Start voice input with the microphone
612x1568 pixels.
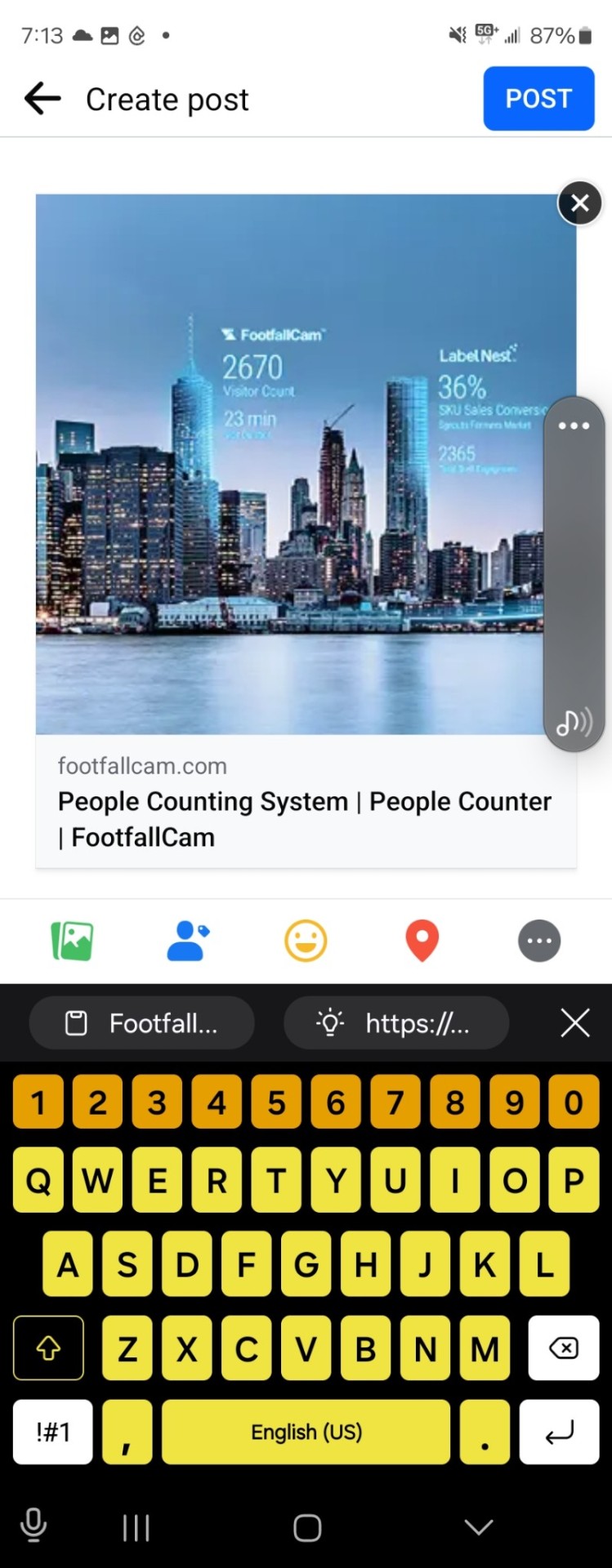(34, 1526)
